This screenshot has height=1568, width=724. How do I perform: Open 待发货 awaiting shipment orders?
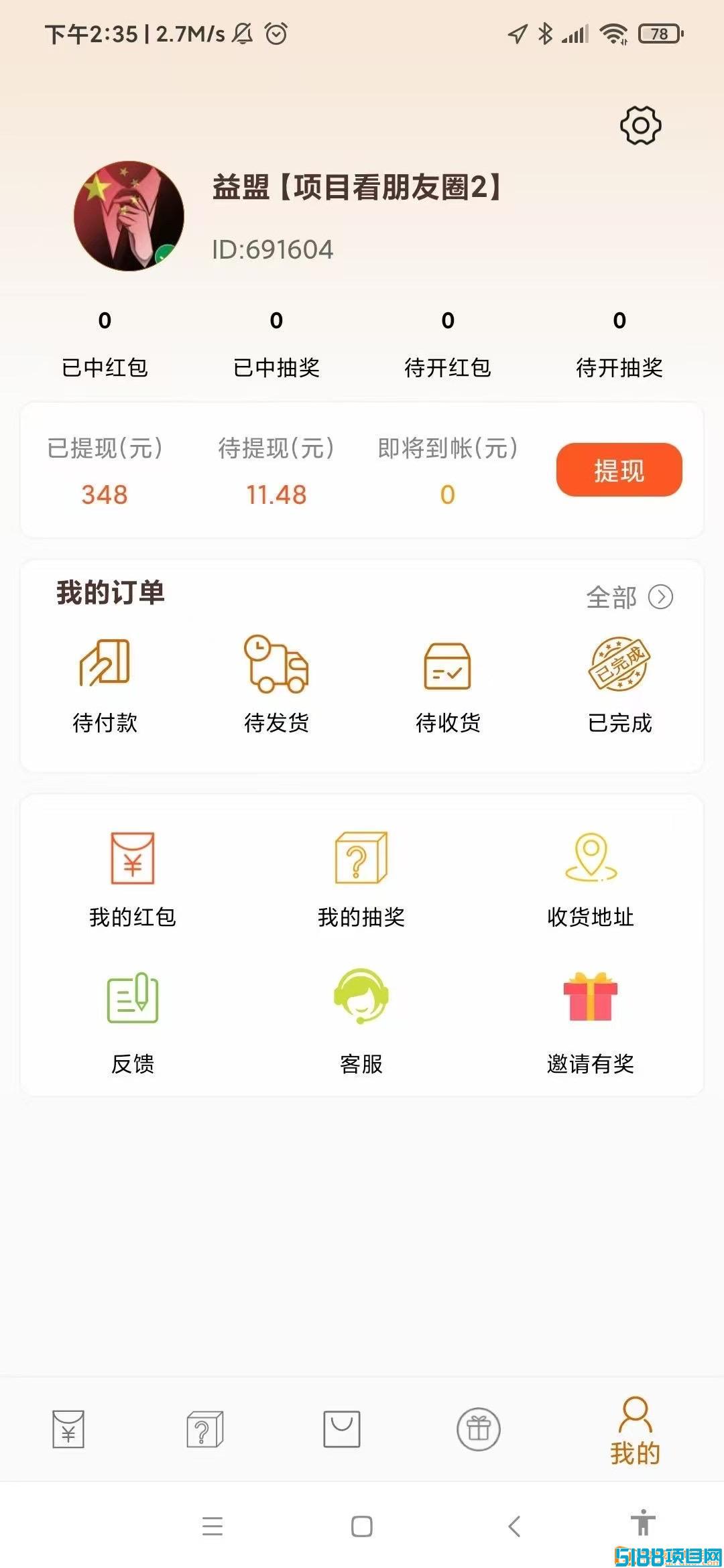coord(276,684)
